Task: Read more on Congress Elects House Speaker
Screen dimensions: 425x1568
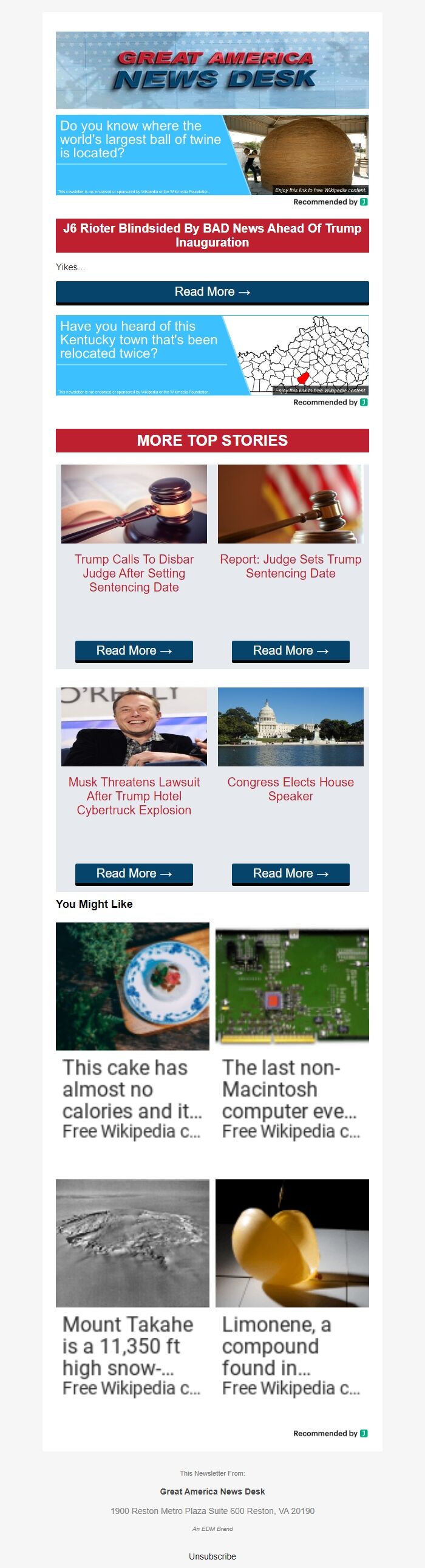Action: pyautogui.click(x=290, y=873)
